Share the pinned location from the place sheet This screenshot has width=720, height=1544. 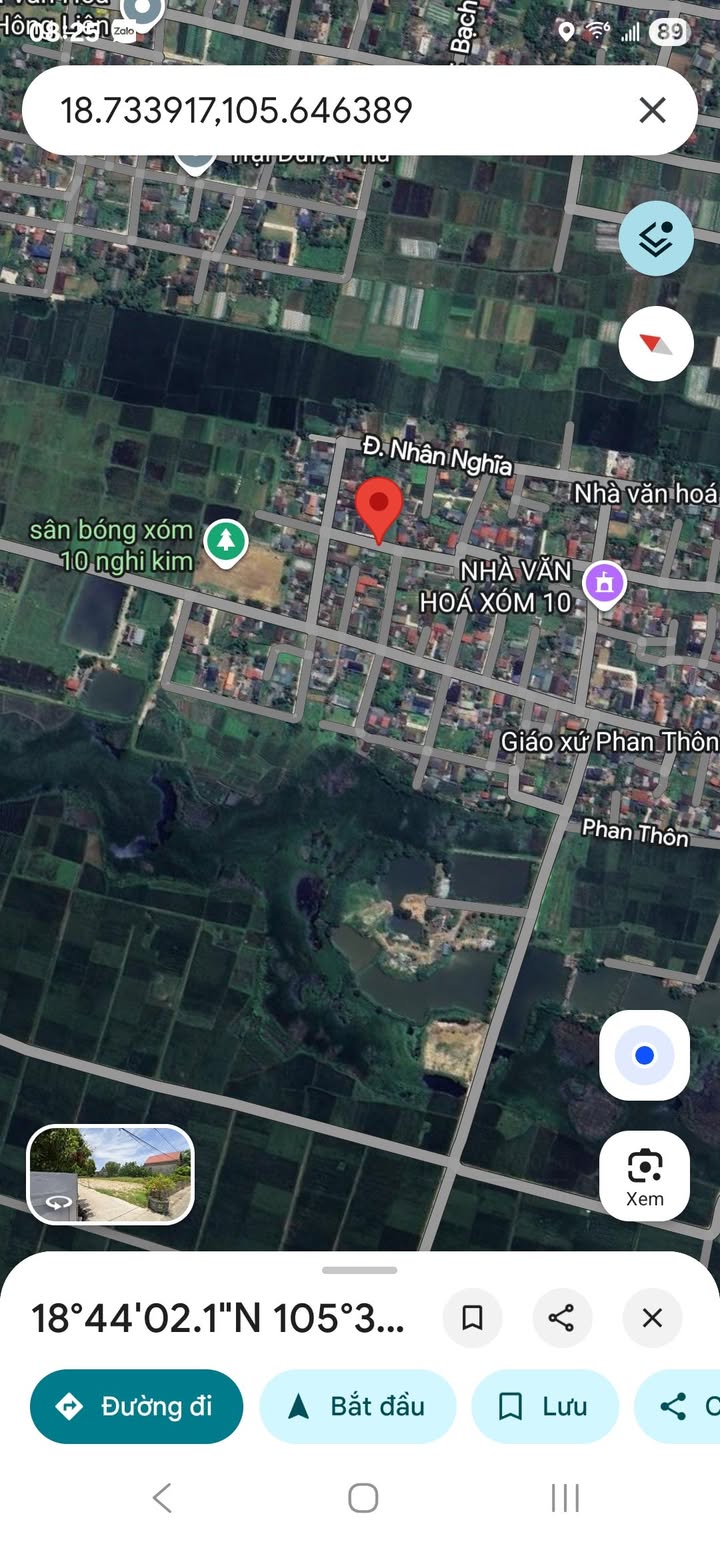pyautogui.click(x=562, y=1318)
